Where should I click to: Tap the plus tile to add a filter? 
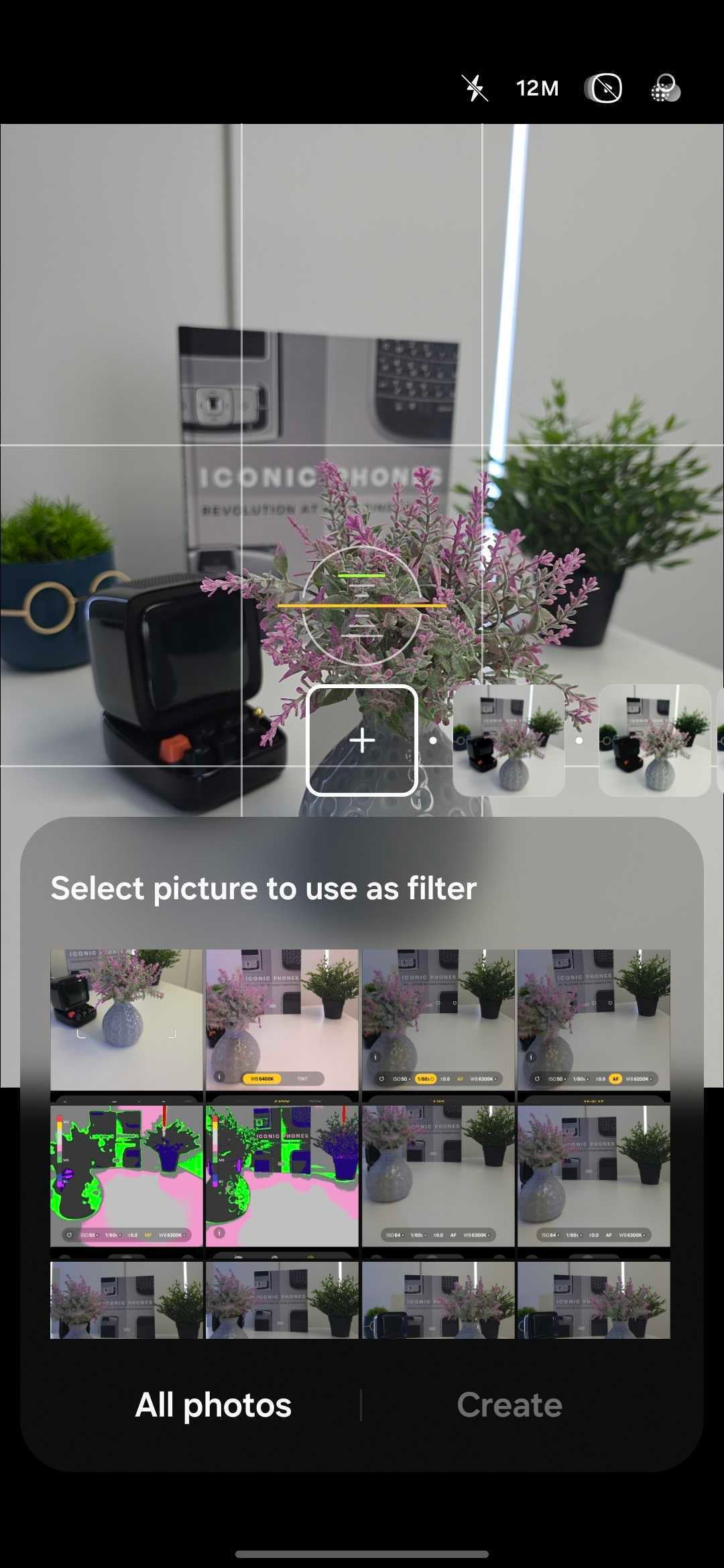362,740
